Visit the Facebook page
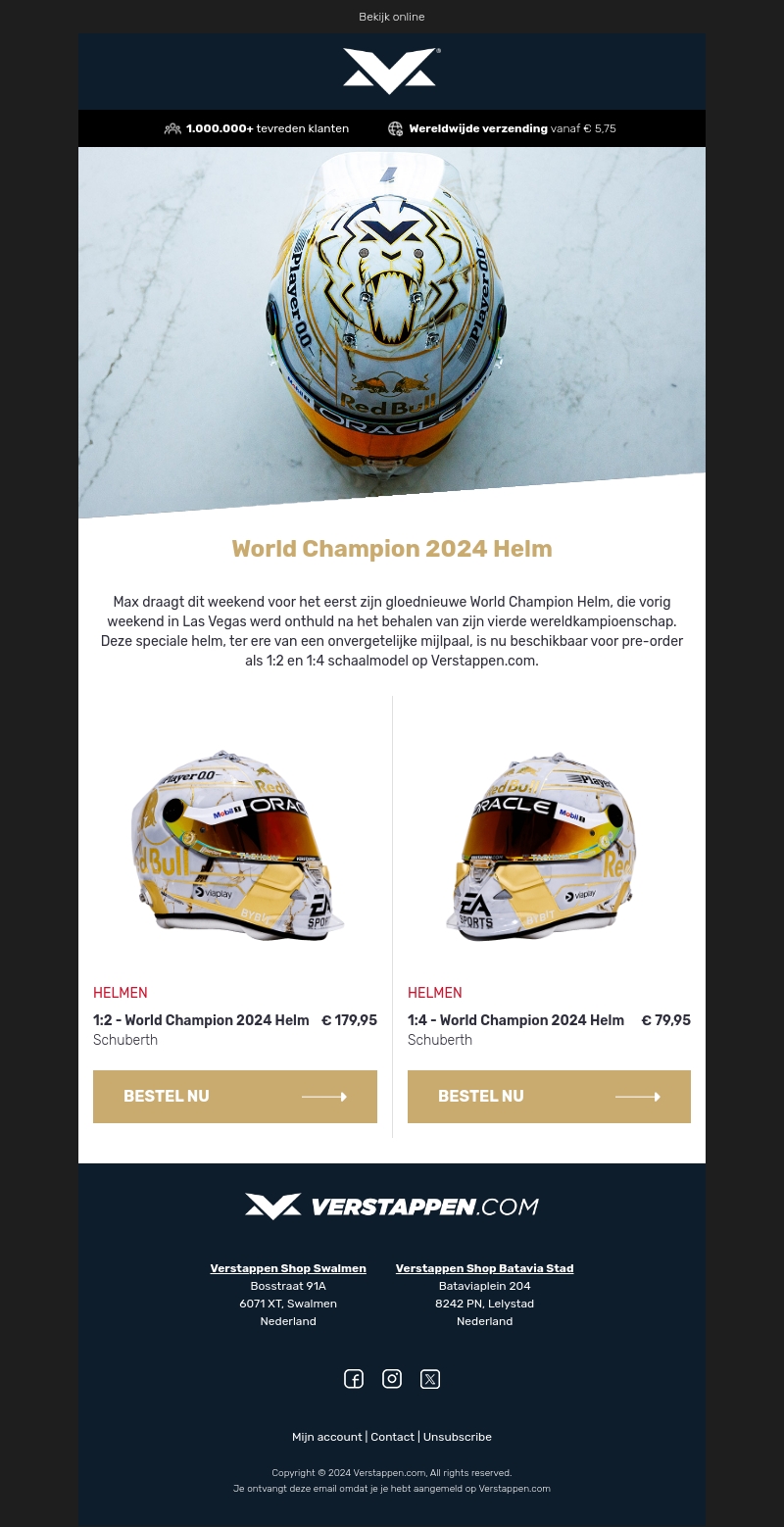Viewport: 784px width, 1527px height. click(354, 1379)
